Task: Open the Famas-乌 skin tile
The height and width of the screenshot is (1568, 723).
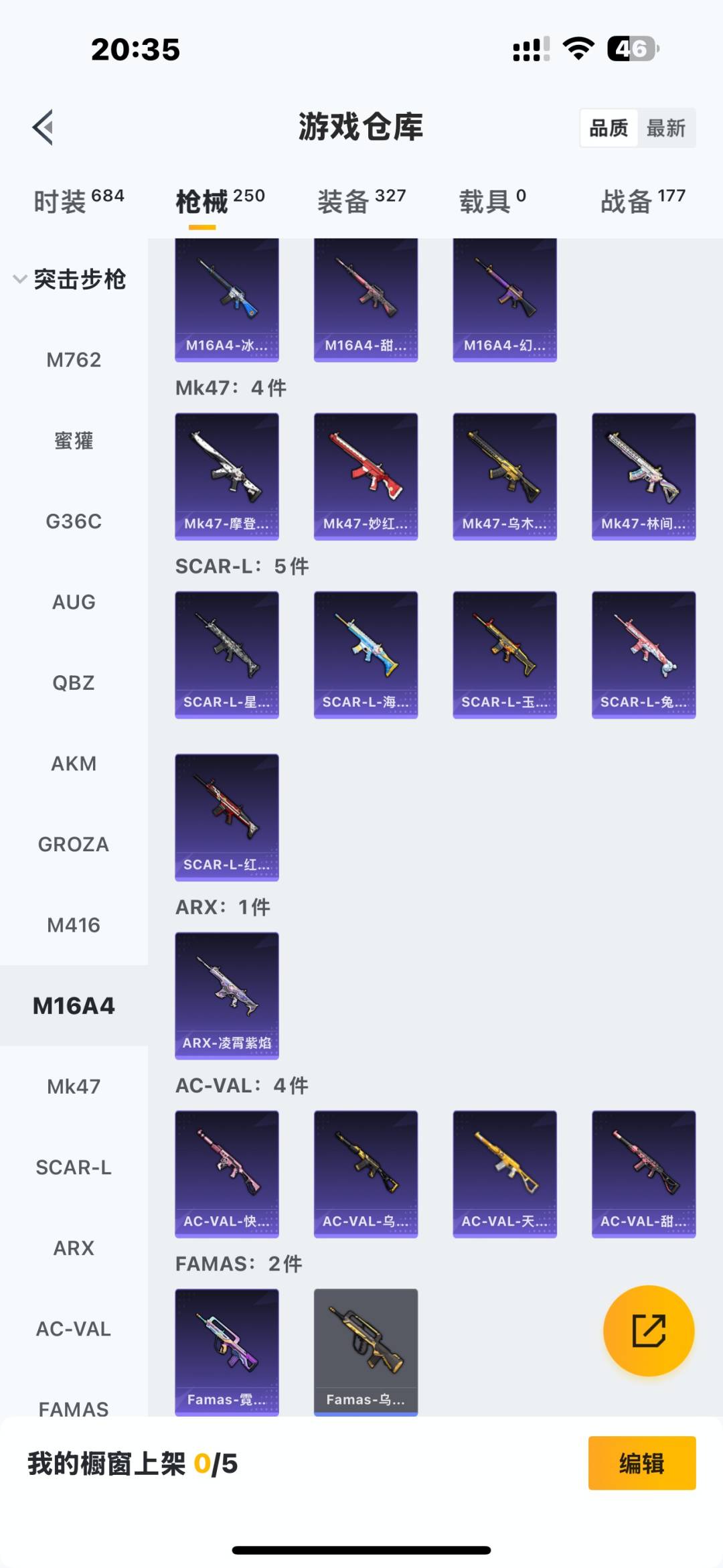Action: tap(366, 1352)
